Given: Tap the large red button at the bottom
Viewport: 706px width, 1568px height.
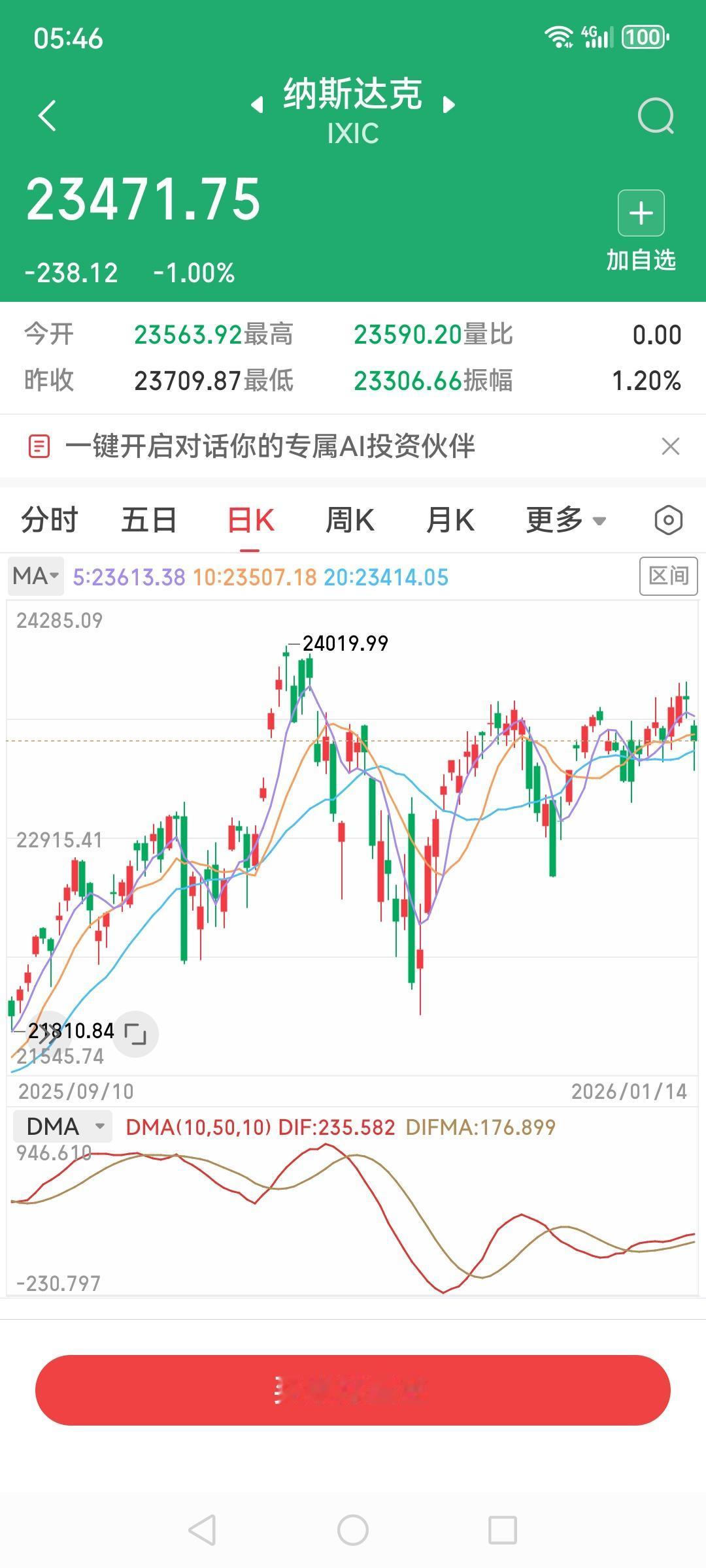Looking at the screenshot, I should 353,1386.
